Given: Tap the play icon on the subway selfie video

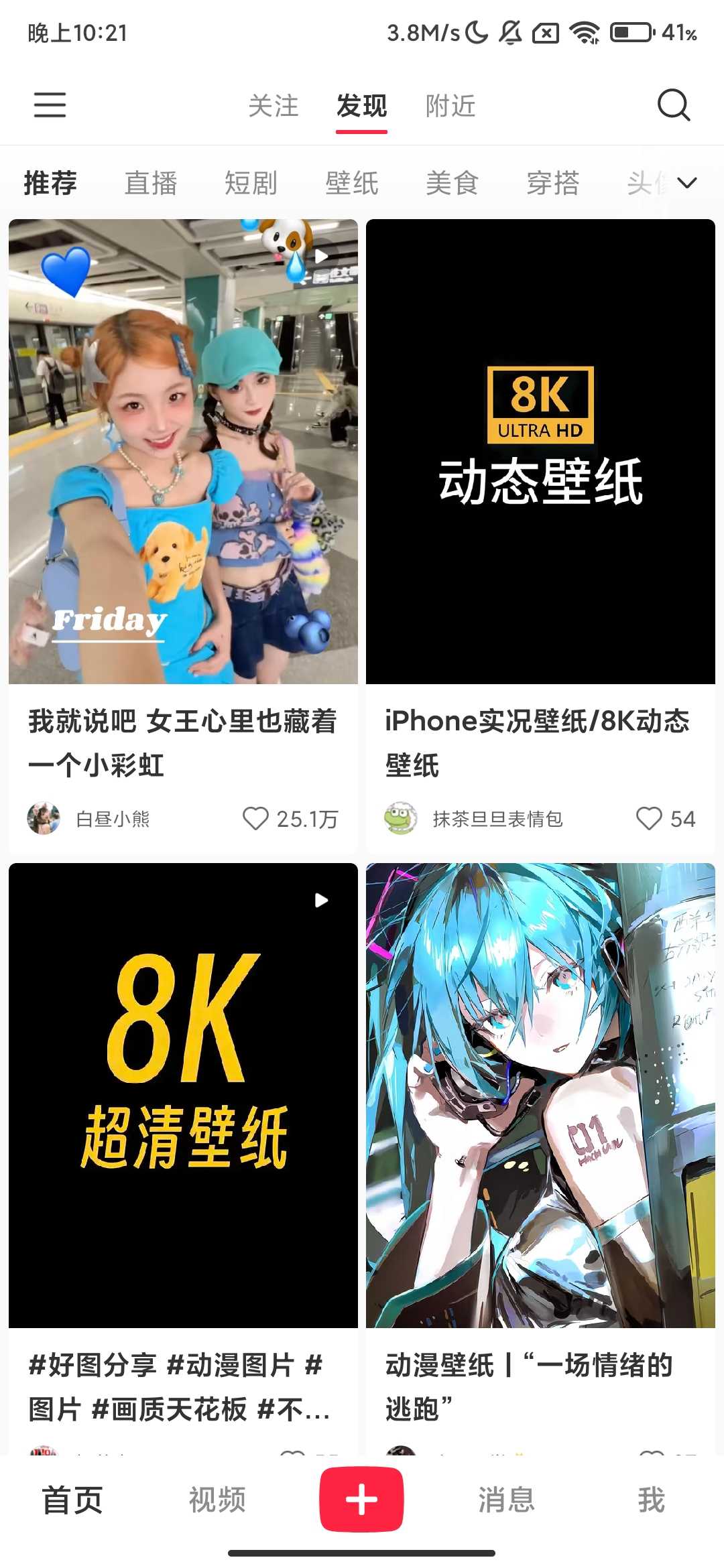Looking at the screenshot, I should tap(322, 255).
